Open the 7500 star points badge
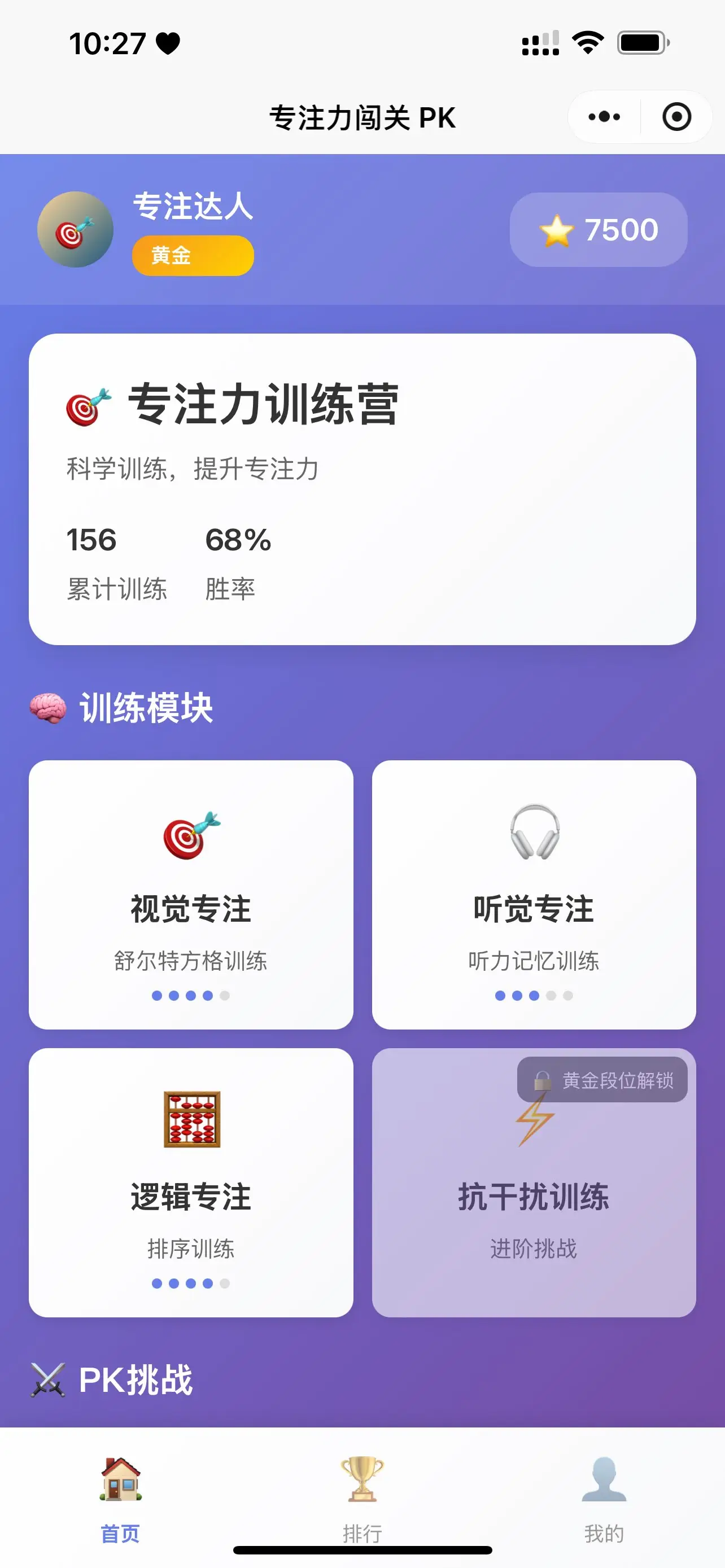725x1568 pixels. click(x=598, y=230)
